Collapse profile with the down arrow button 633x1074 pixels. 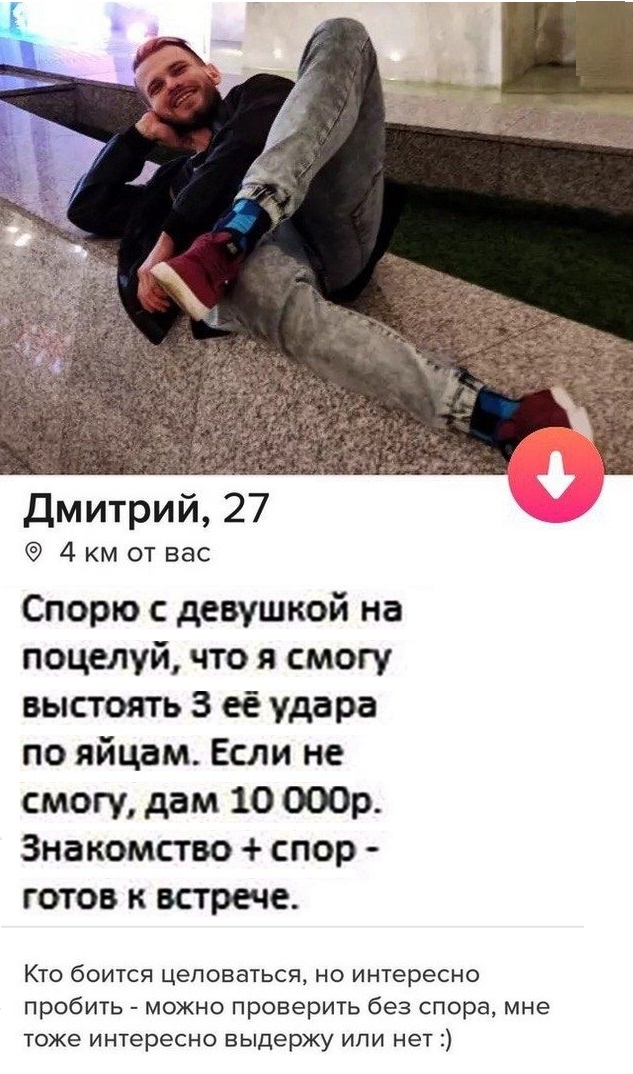(556, 475)
